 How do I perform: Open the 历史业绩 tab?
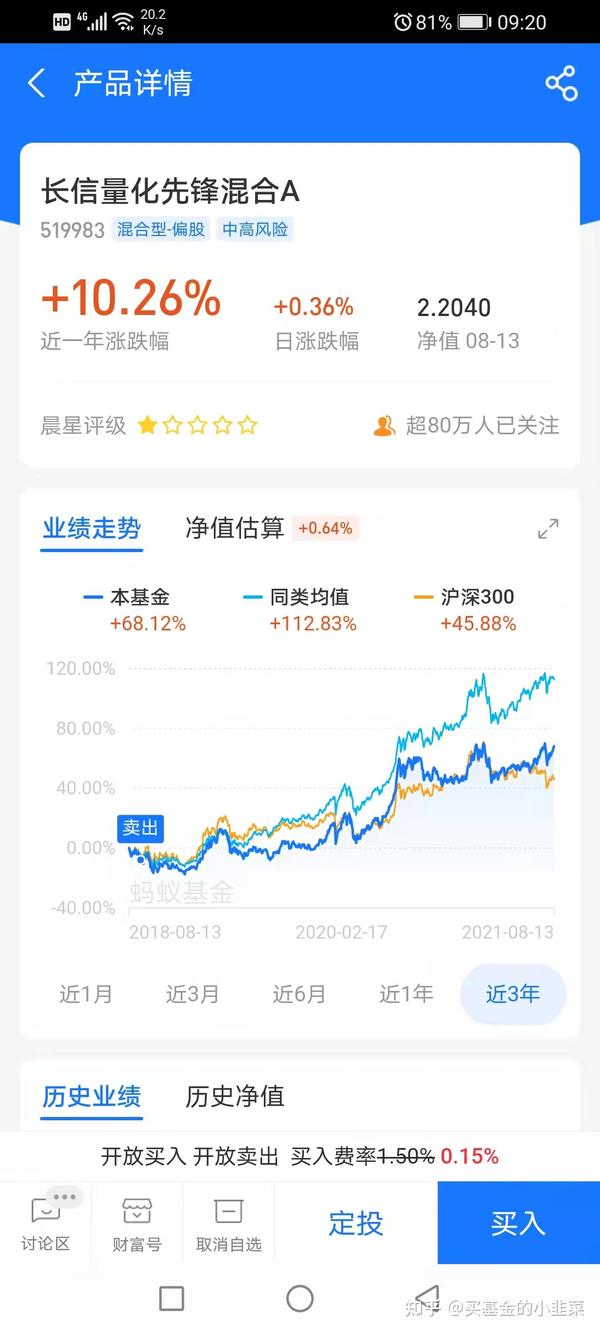click(x=92, y=1096)
